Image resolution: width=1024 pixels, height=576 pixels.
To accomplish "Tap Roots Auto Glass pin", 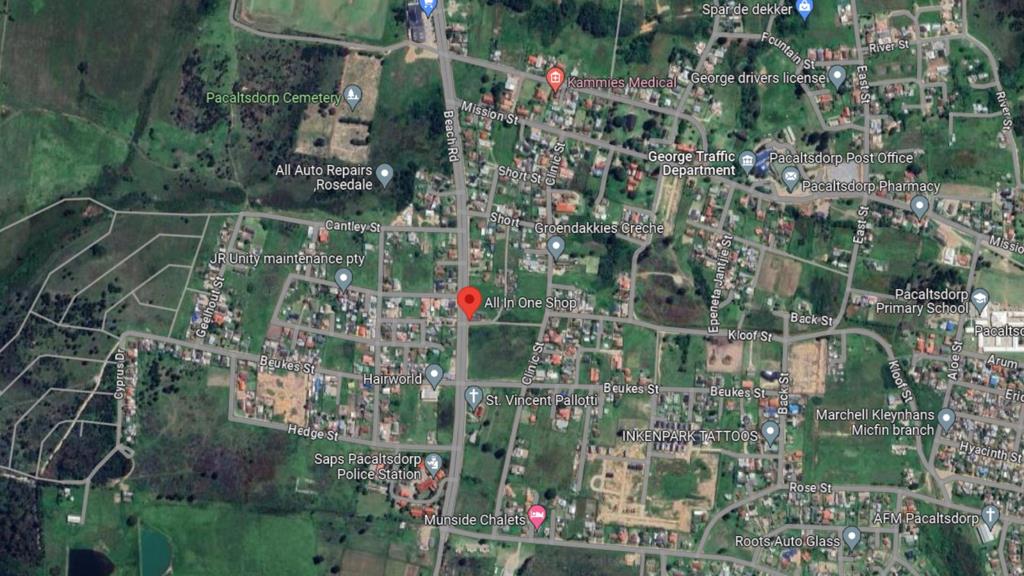I will pyautogui.click(x=851, y=537).
